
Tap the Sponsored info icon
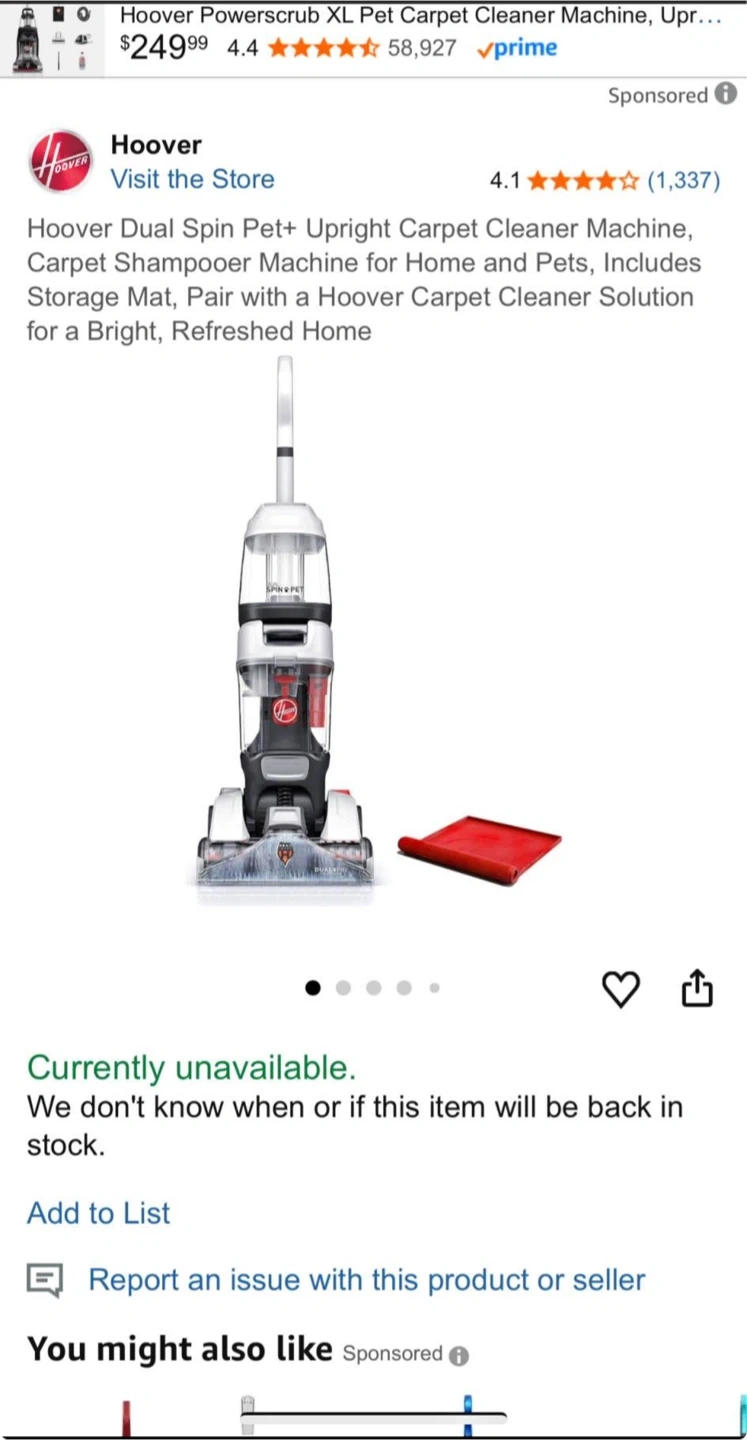pos(726,94)
